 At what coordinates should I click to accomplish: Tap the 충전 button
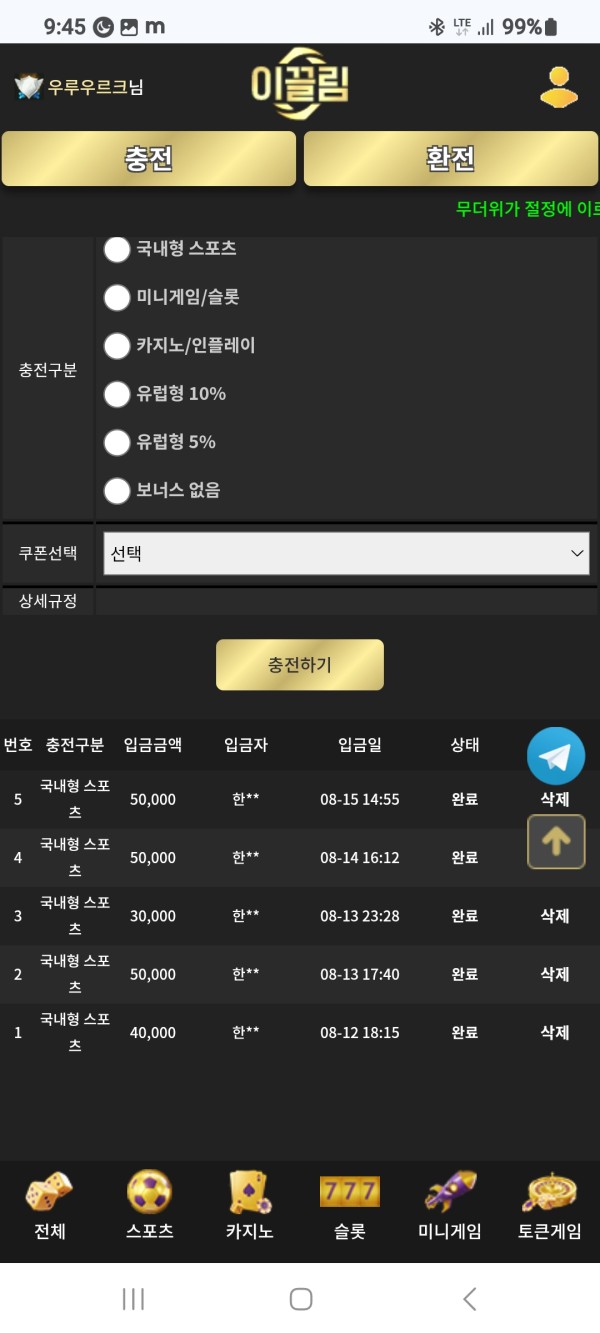149,159
